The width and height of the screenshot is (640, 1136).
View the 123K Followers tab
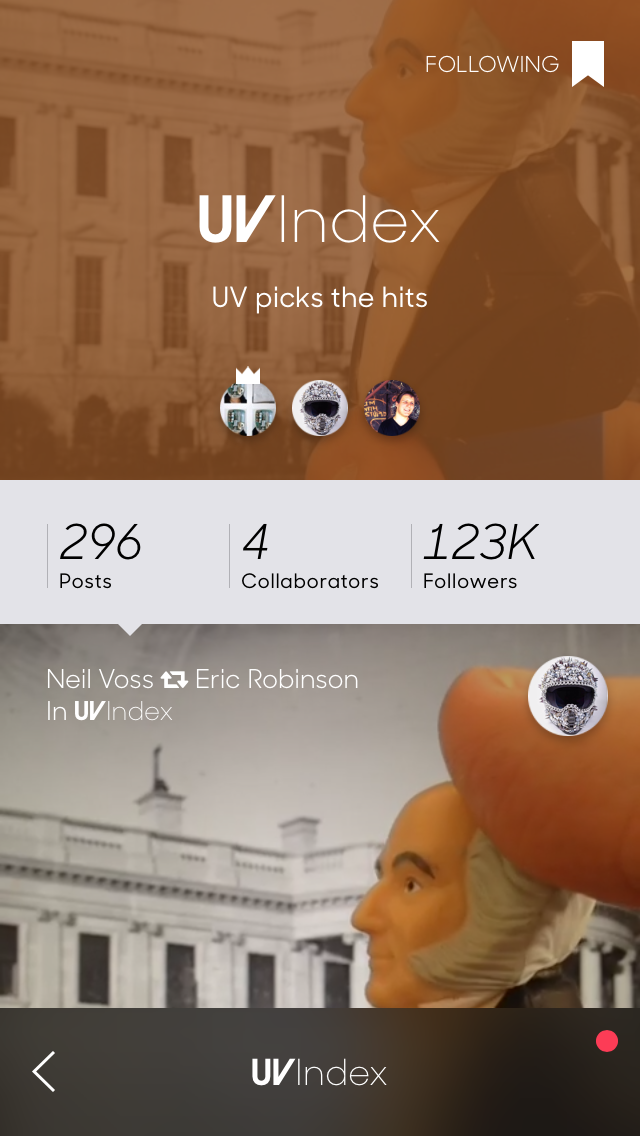click(x=480, y=555)
